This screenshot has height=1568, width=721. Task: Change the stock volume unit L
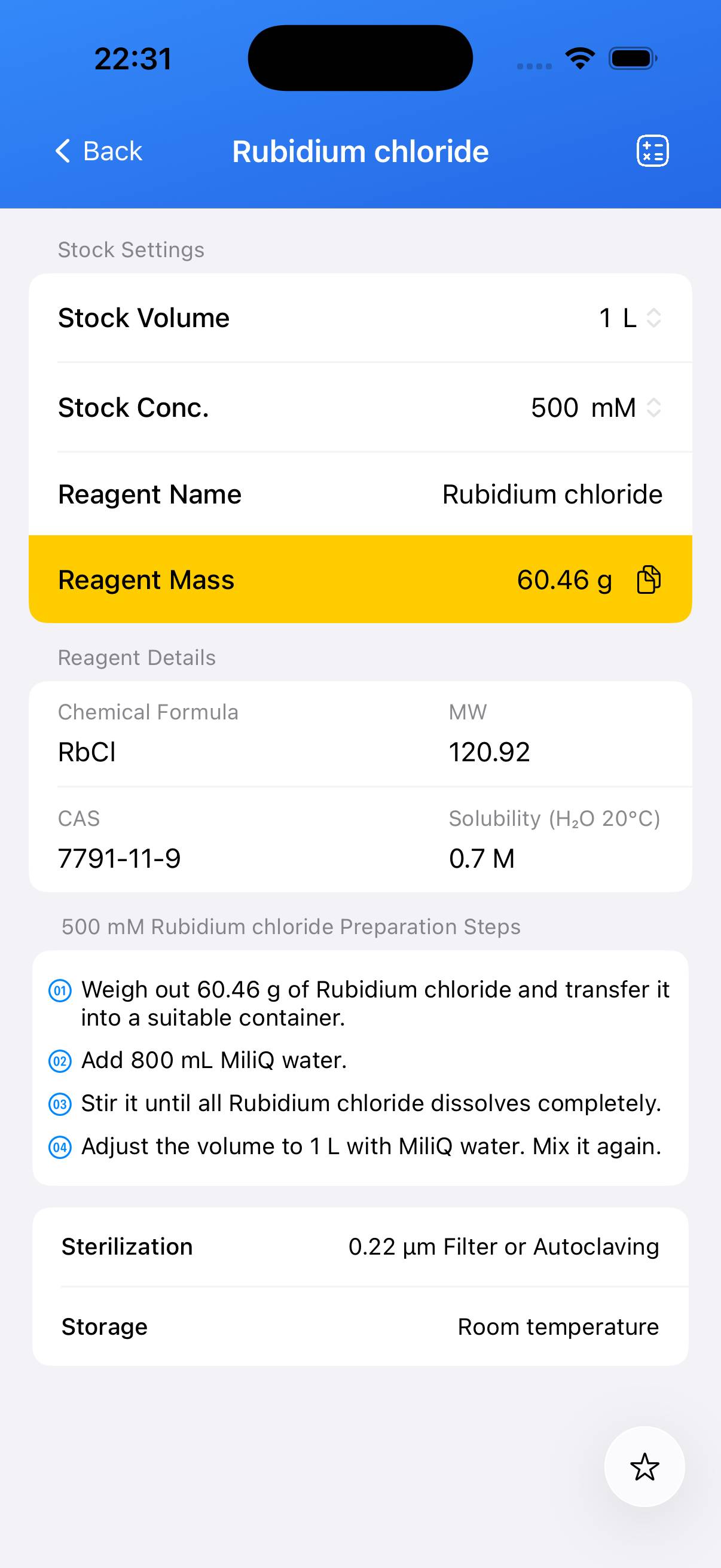point(641,318)
